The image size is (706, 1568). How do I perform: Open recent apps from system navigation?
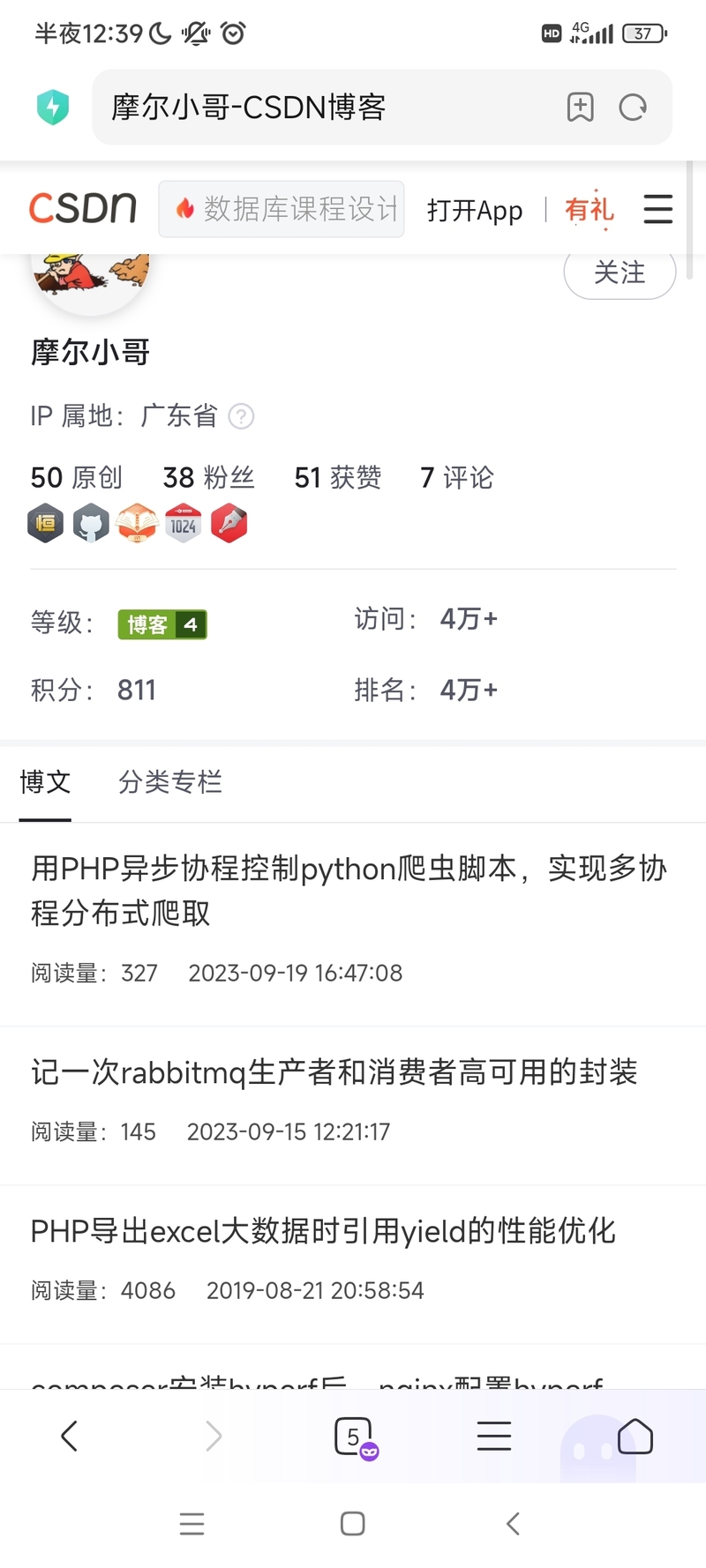point(192,1524)
